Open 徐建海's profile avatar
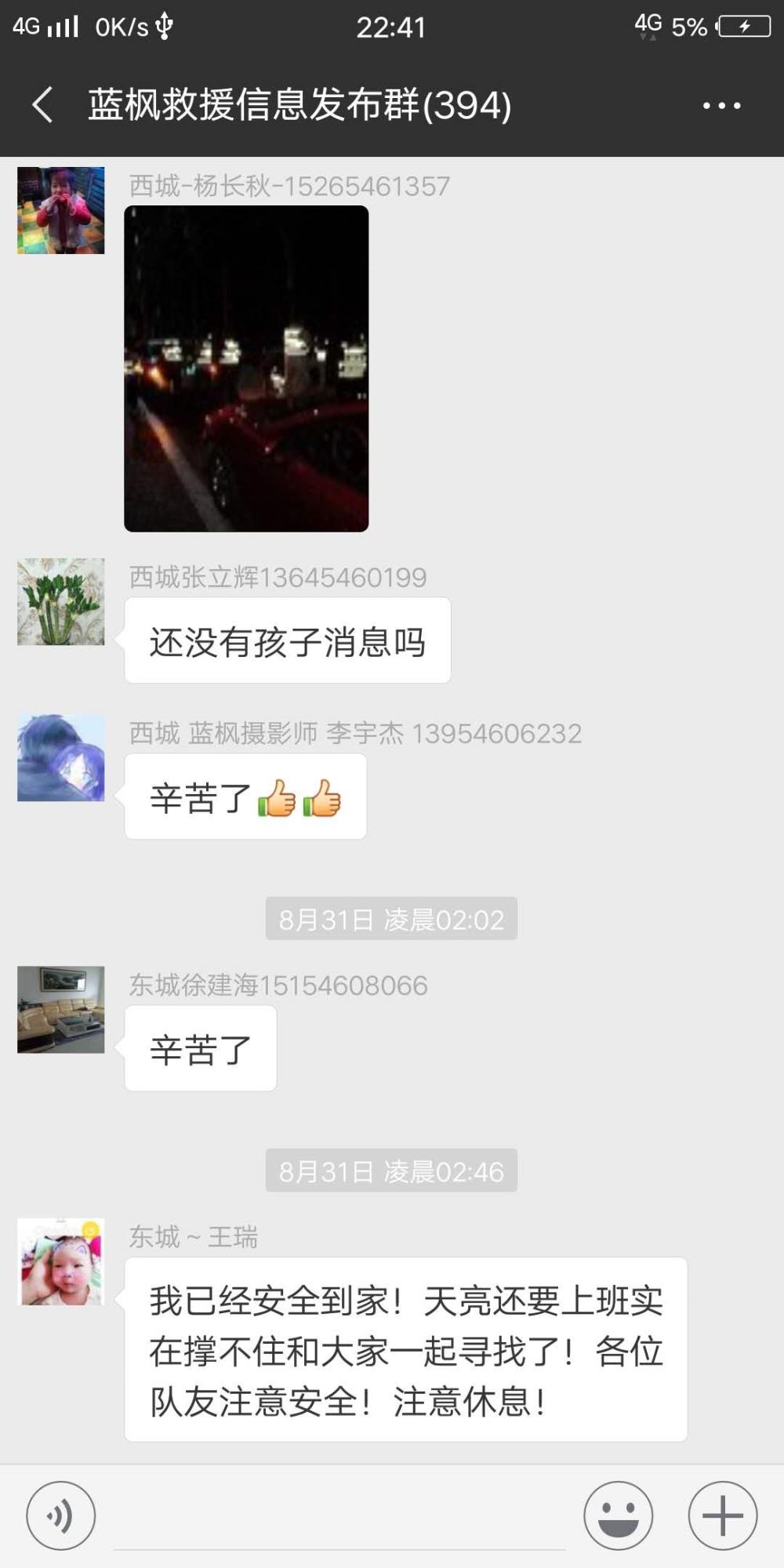The width and height of the screenshot is (784, 1568). click(61, 1009)
